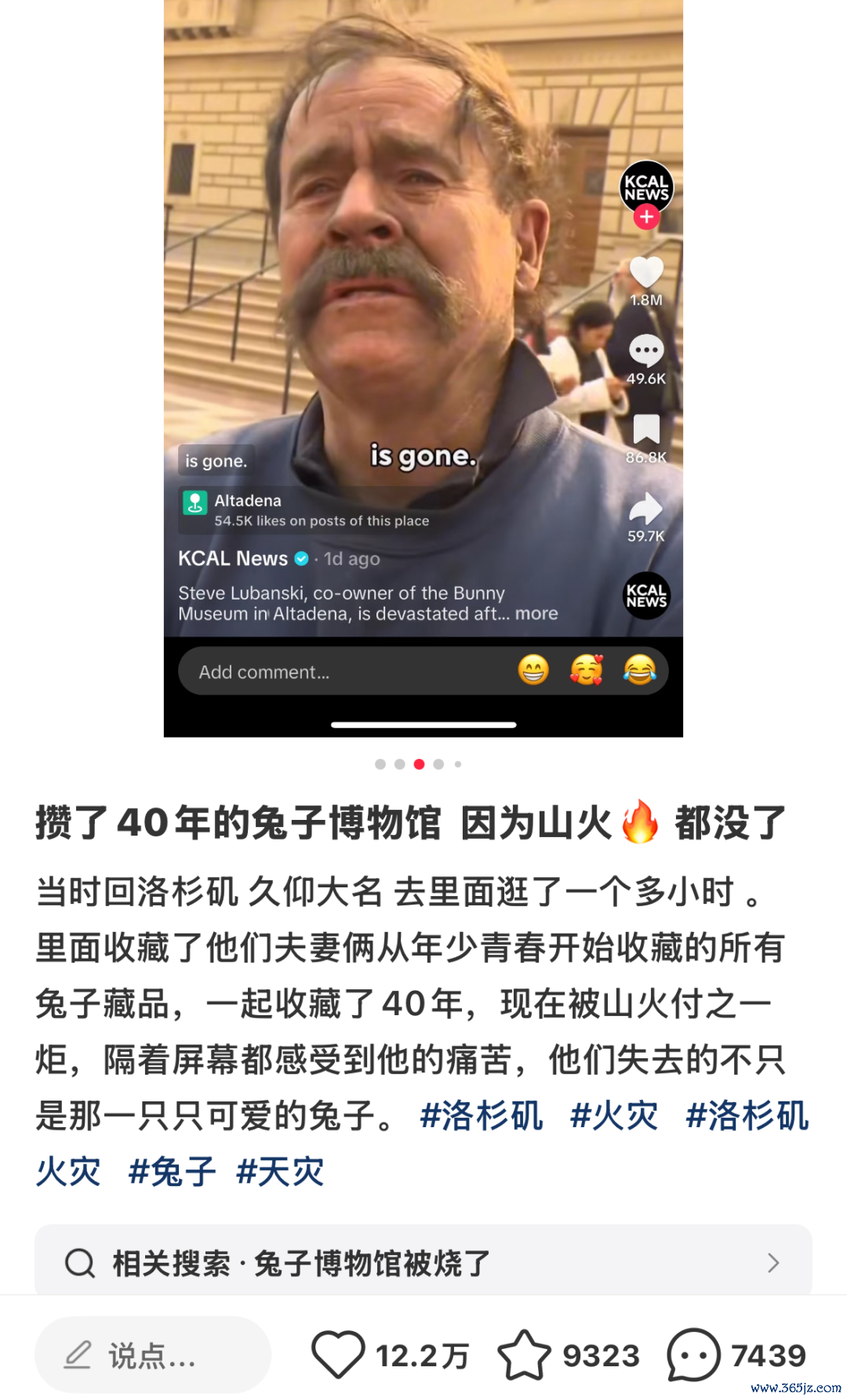
Task: Open the #兔子 hashtag
Action: (x=172, y=1172)
